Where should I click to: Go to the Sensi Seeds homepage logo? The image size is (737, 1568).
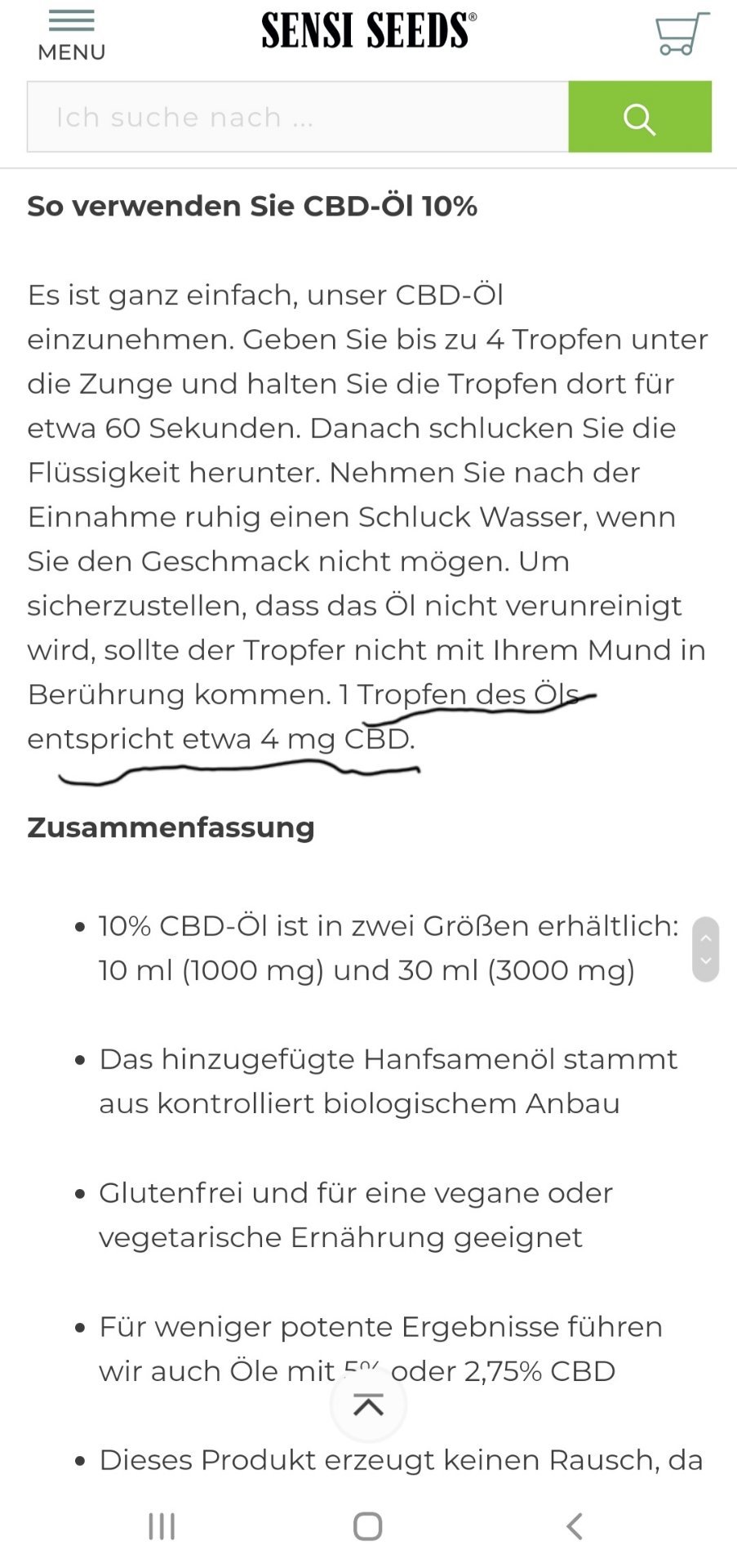tap(369, 31)
